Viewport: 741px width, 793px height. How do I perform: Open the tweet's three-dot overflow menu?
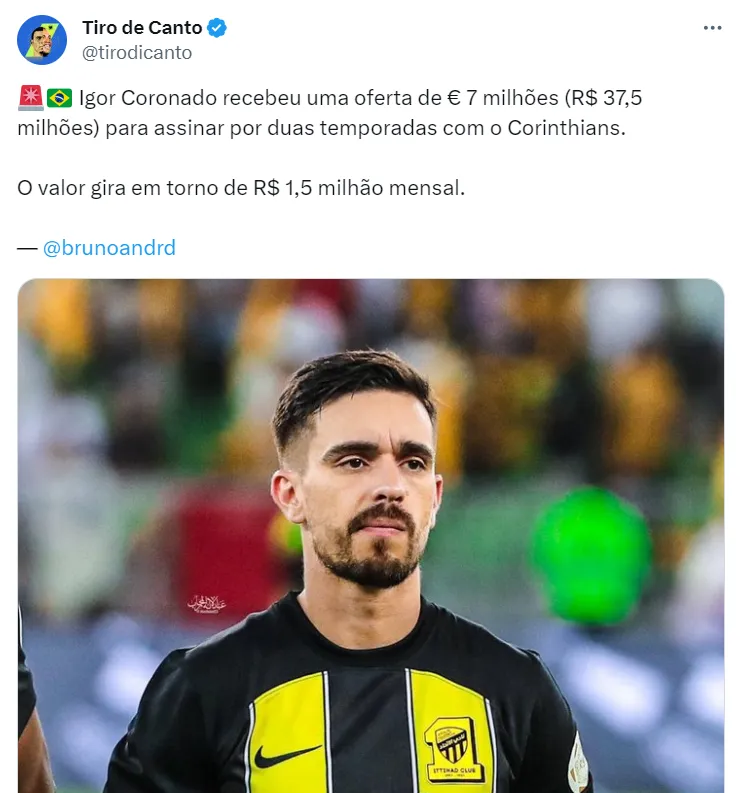click(x=712, y=28)
